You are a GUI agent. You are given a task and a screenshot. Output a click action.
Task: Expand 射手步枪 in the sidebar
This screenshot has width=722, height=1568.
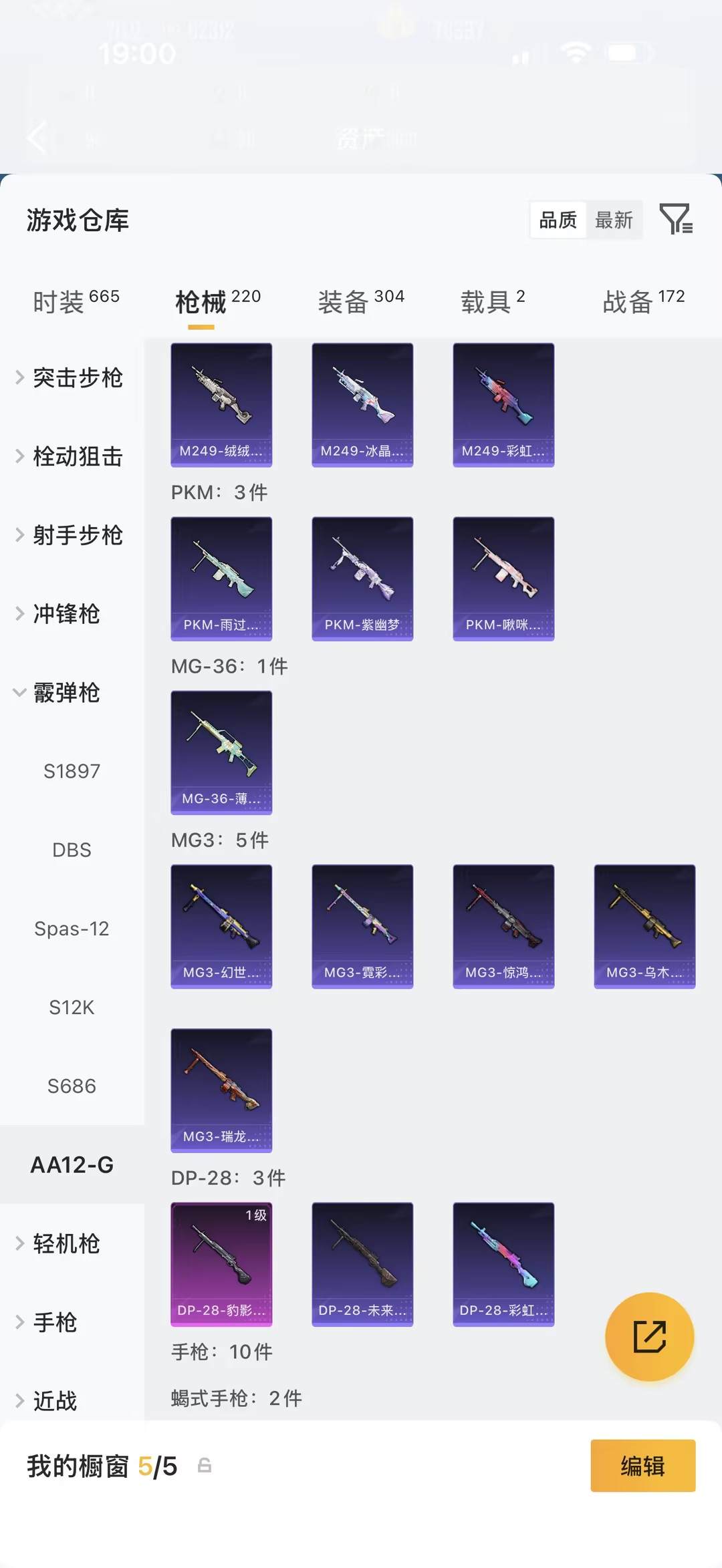coord(70,535)
